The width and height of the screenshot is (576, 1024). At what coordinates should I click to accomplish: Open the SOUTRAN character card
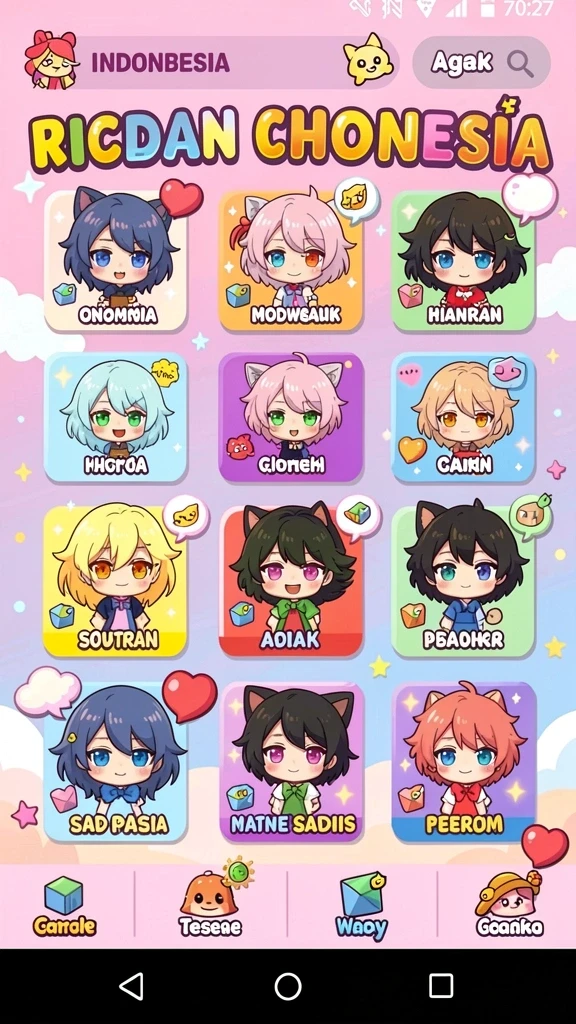116,581
